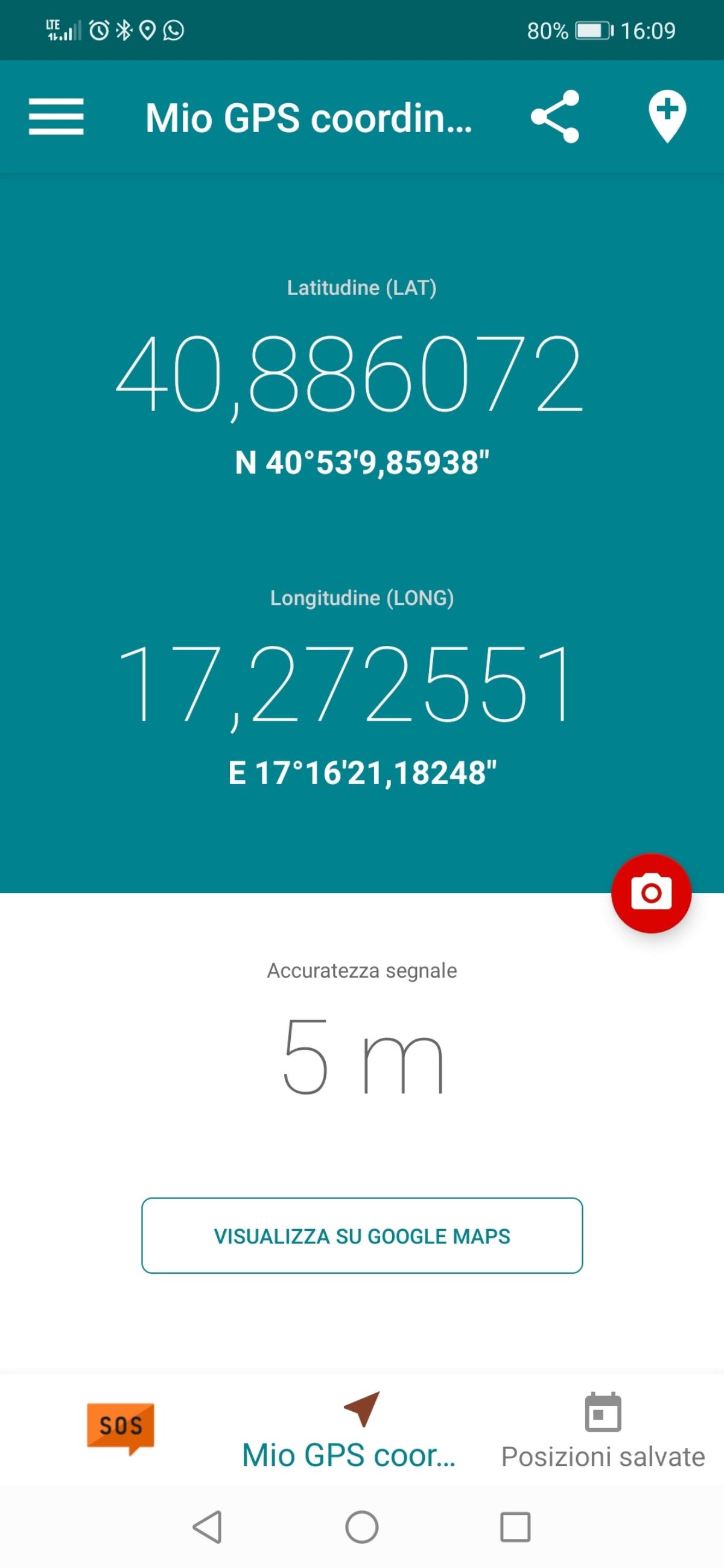724x1568 pixels.
Task: Tap the red camera button
Action: point(651,893)
